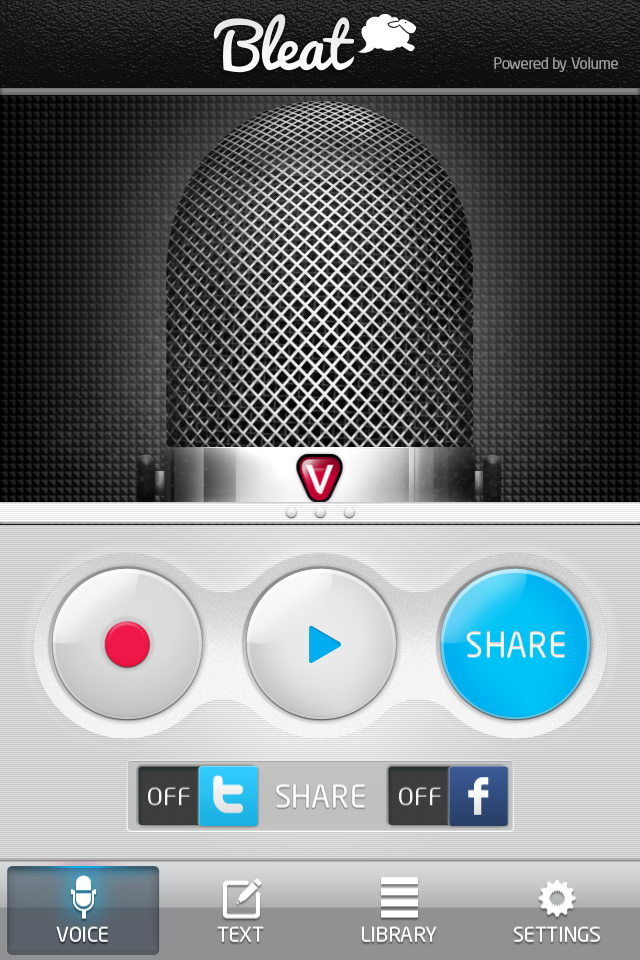The height and width of the screenshot is (960, 640).
Task: Enable Facebook sharing toggle
Action: point(448,796)
